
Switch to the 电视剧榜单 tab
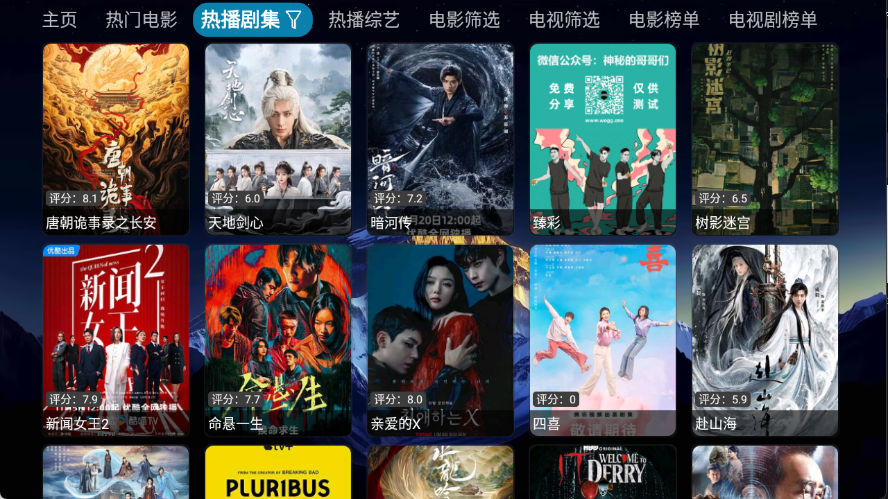(x=773, y=19)
